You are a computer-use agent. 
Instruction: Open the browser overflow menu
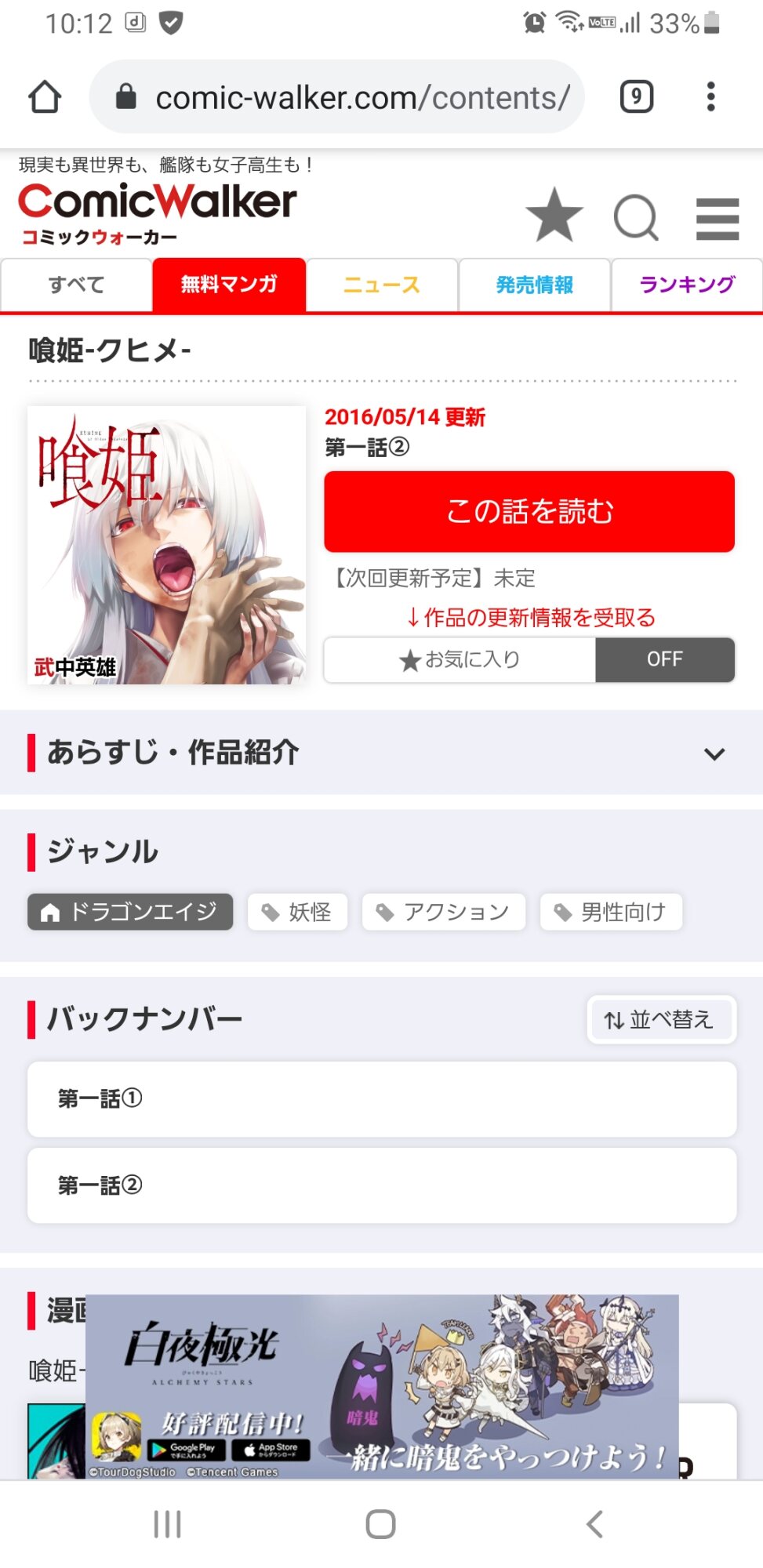[x=710, y=97]
